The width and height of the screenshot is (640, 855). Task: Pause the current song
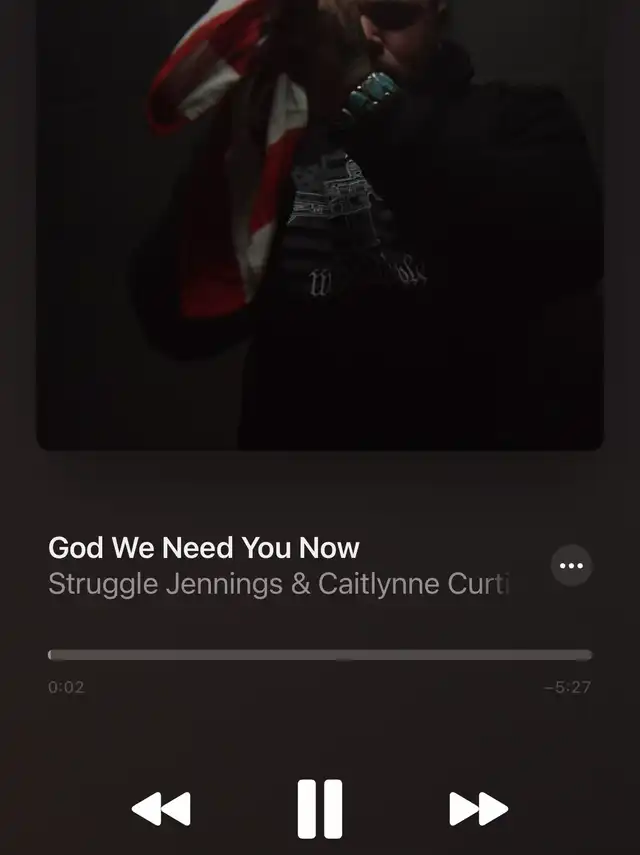[x=320, y=808]
